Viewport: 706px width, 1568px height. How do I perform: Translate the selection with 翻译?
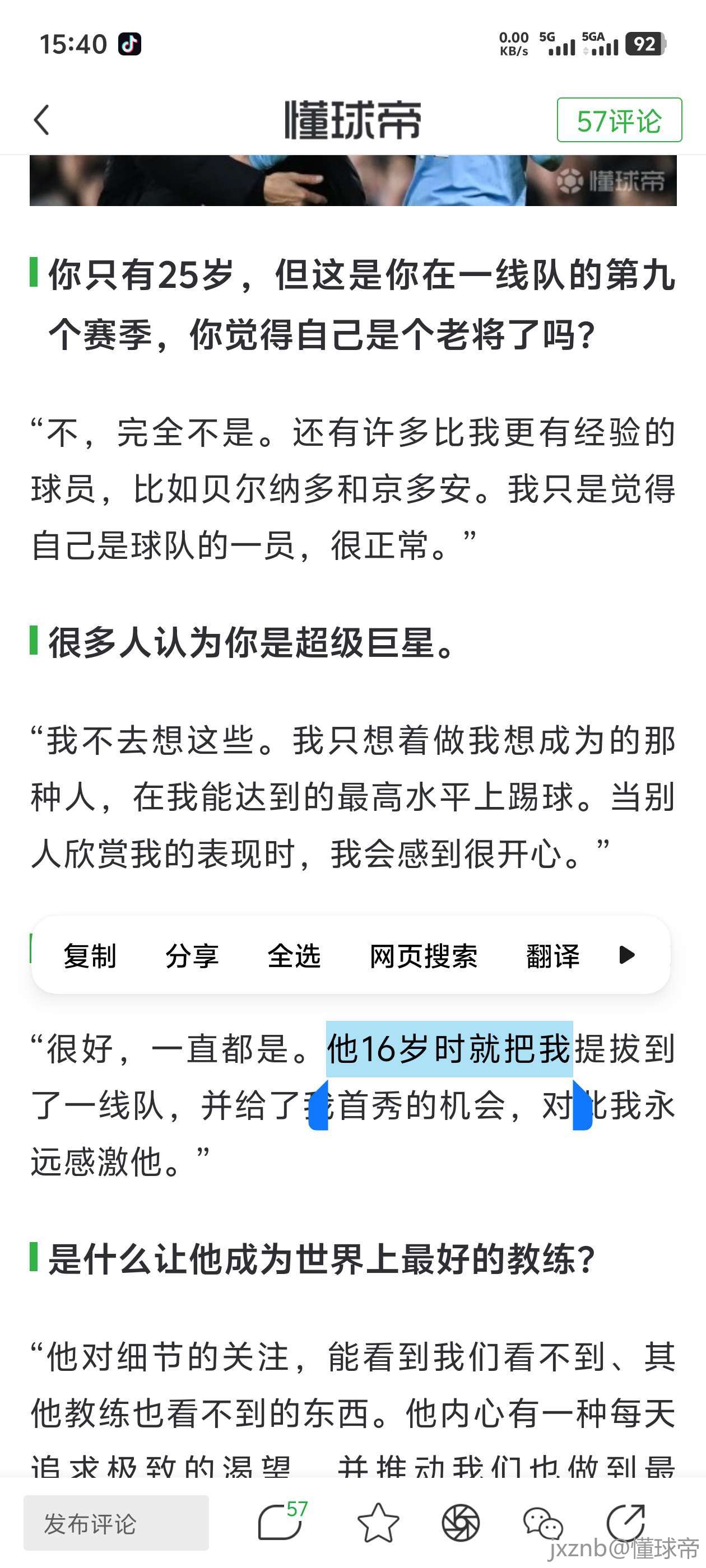[552, 956]
